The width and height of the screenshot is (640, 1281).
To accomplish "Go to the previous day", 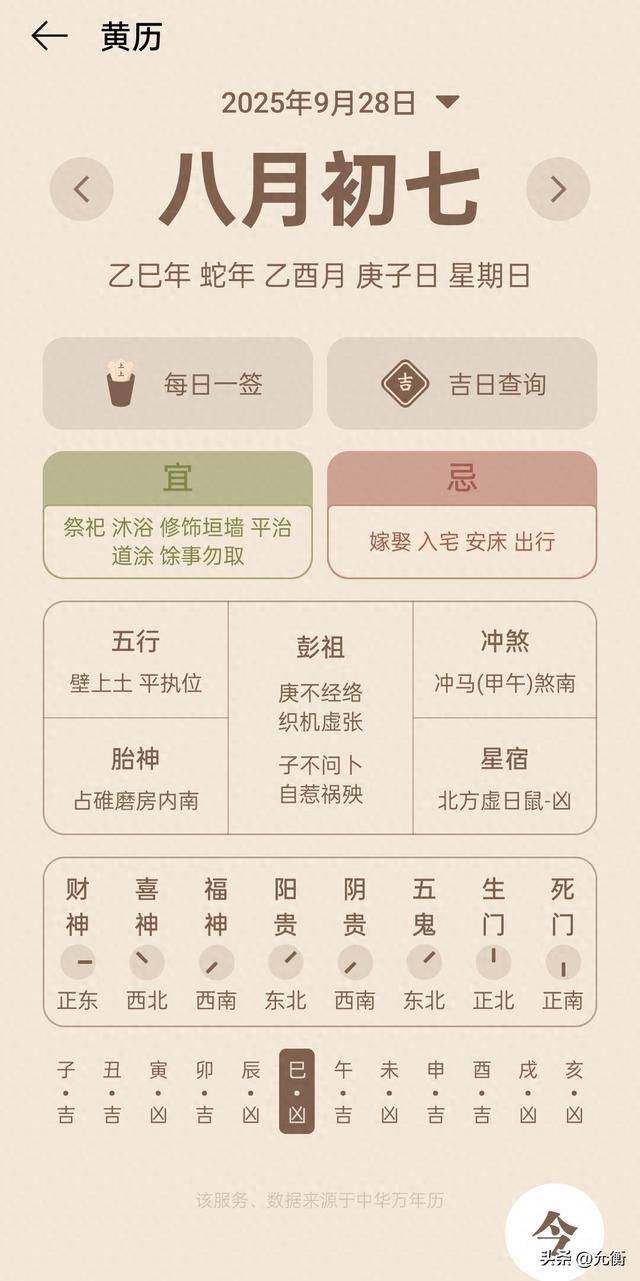I will (x=82, y=189).
